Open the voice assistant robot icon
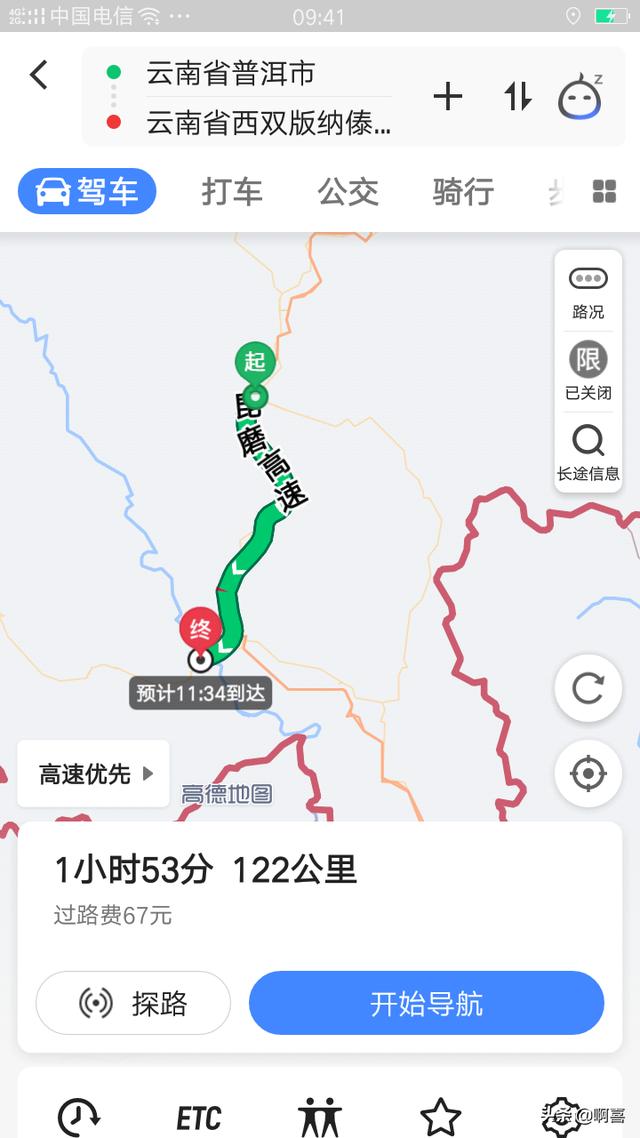This screenshot has width=640, height=1138. tap(580, 97)
